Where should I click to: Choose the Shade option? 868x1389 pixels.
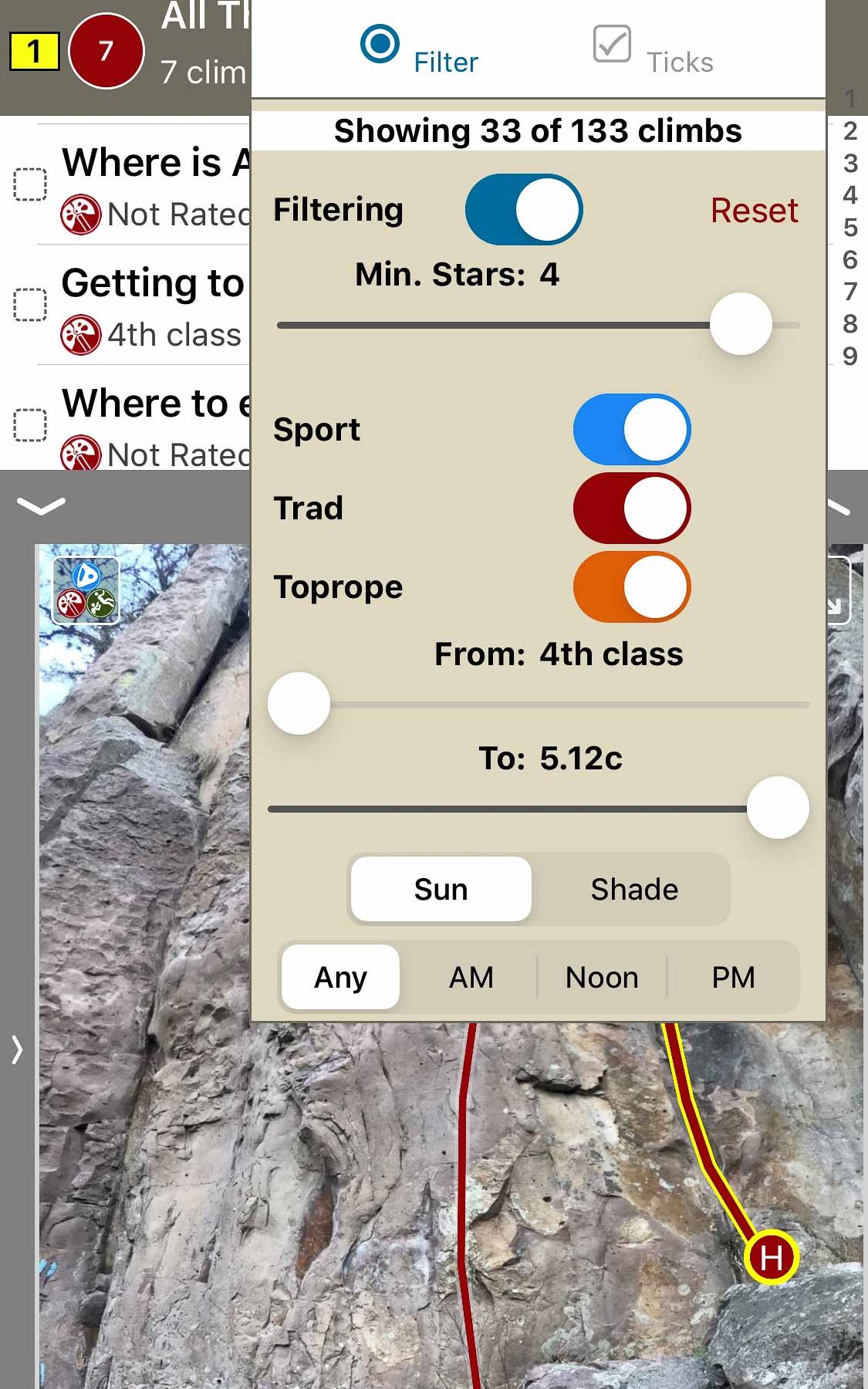click(634, 890)
